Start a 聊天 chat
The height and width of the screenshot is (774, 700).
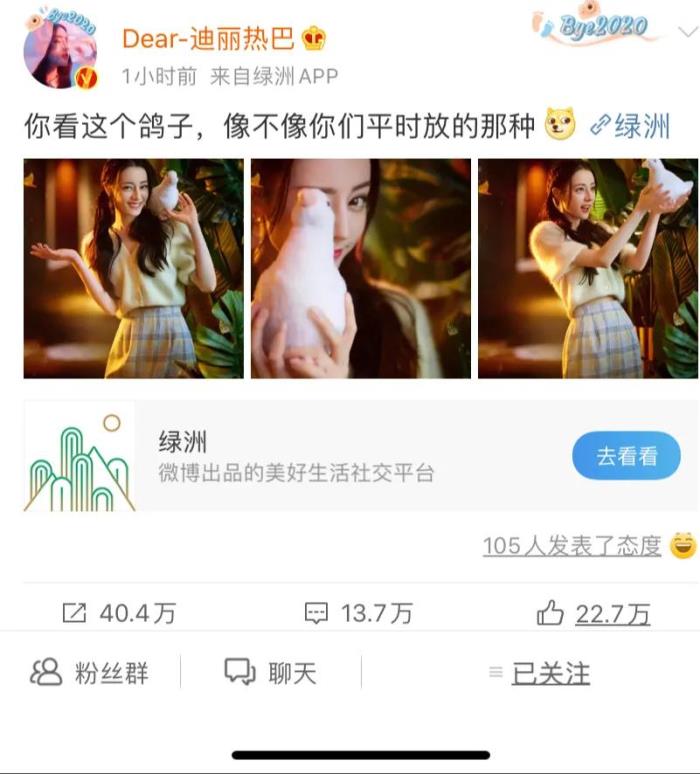click(x=270, y=673)
